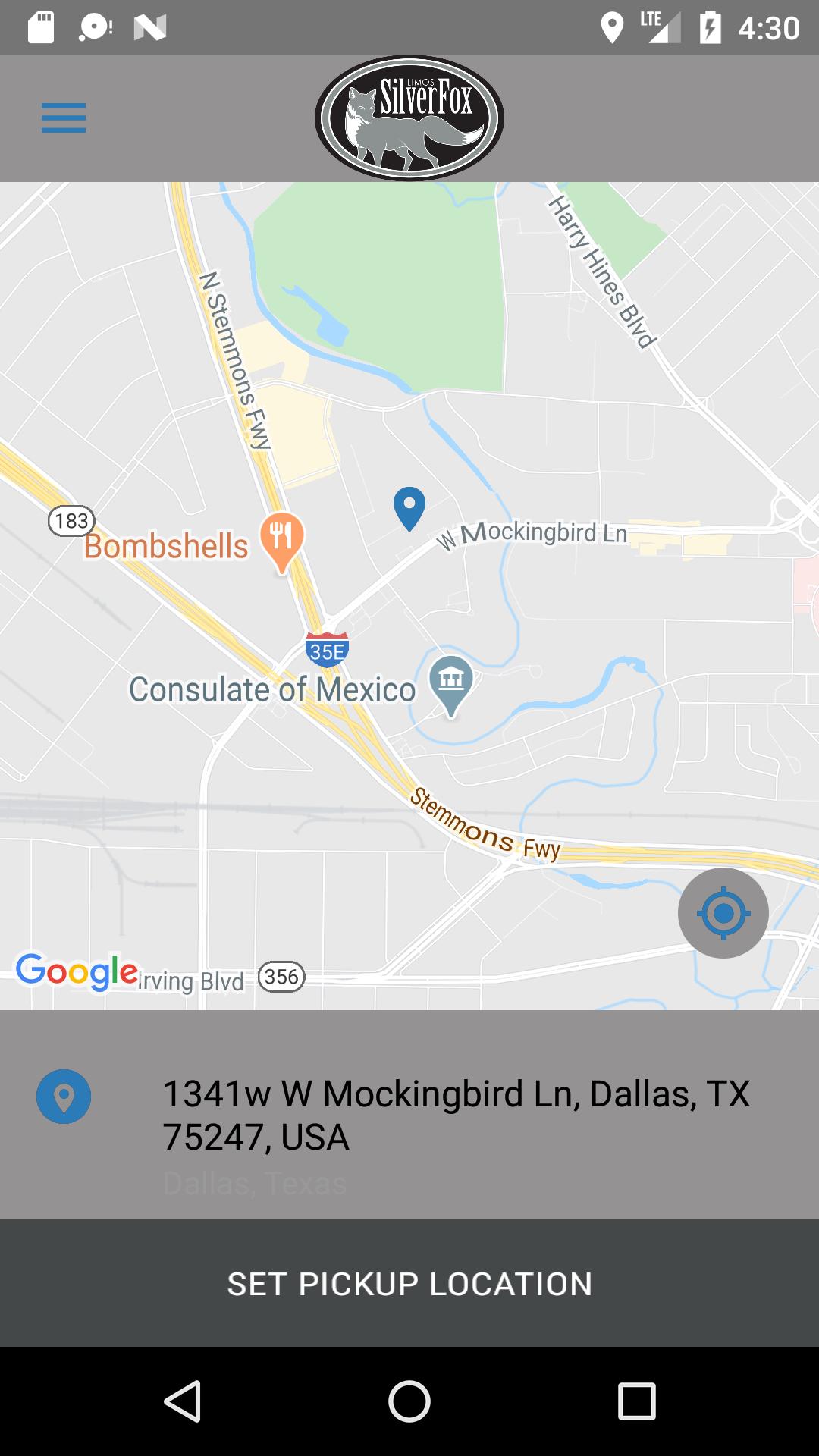The height and width of the screenshot is (1456, 819).
Task: Go back with the system back button
Action: [x=182, y=1401]
